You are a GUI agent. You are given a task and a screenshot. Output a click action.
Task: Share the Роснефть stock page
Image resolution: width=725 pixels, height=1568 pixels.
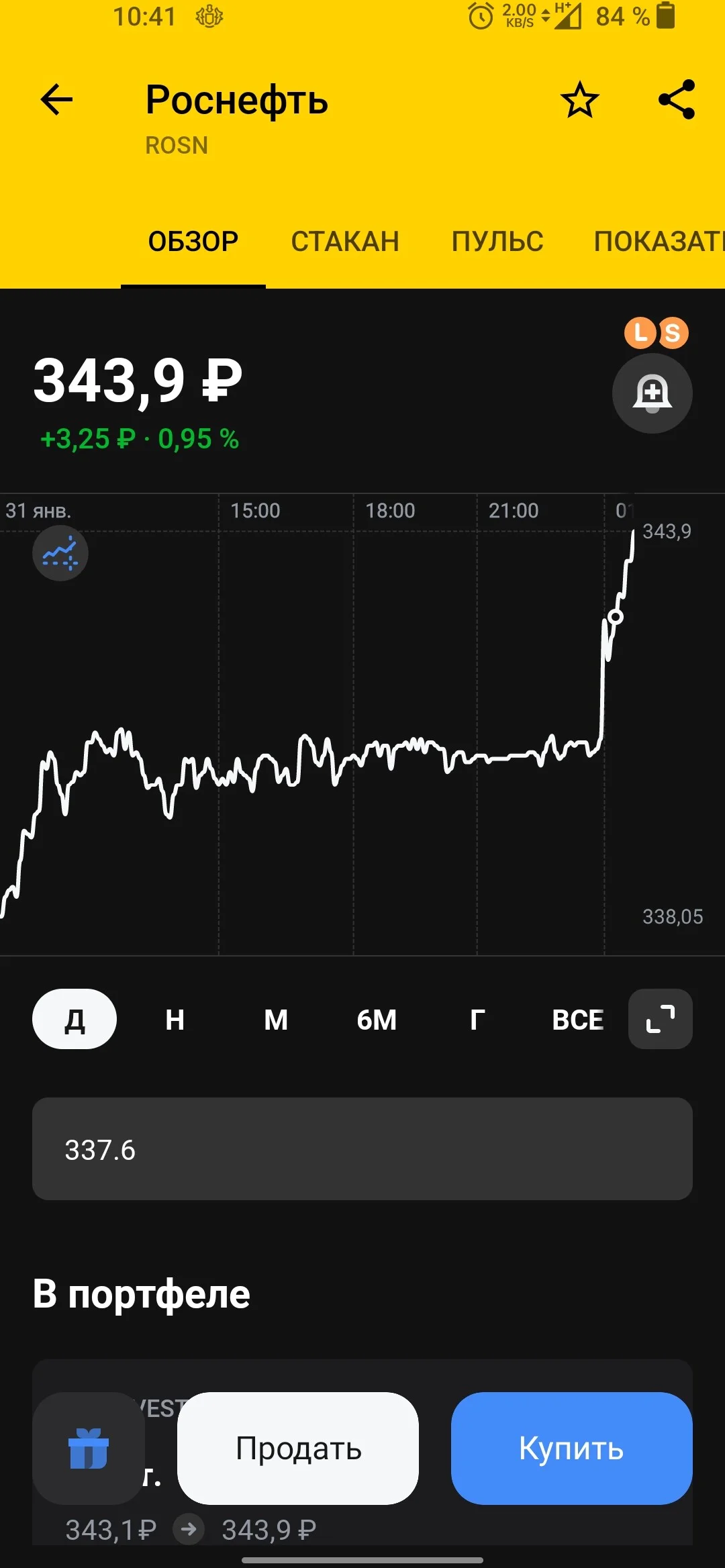click(x=677, y=100)
